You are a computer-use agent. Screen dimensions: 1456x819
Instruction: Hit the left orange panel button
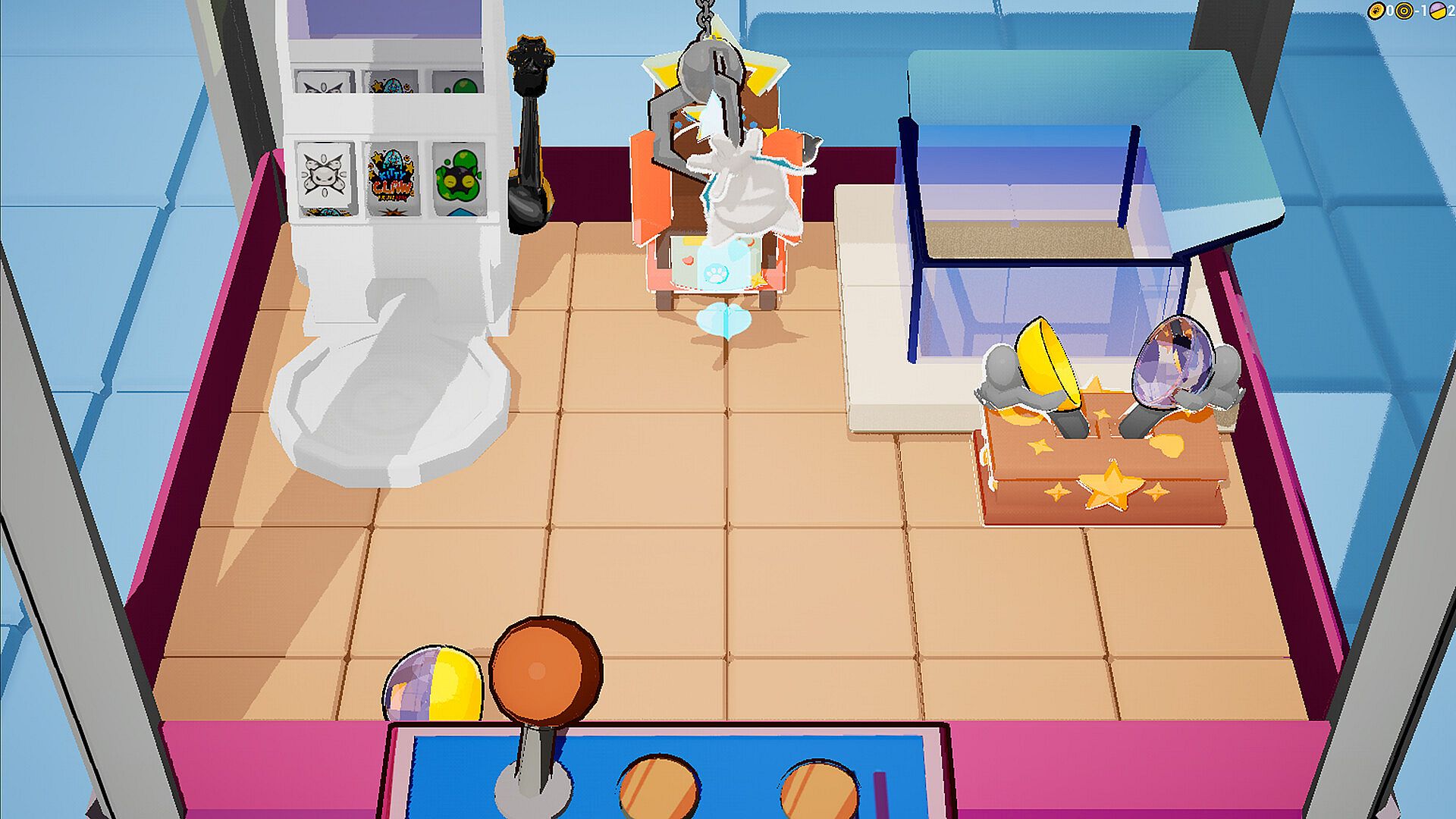coord(658,789)
